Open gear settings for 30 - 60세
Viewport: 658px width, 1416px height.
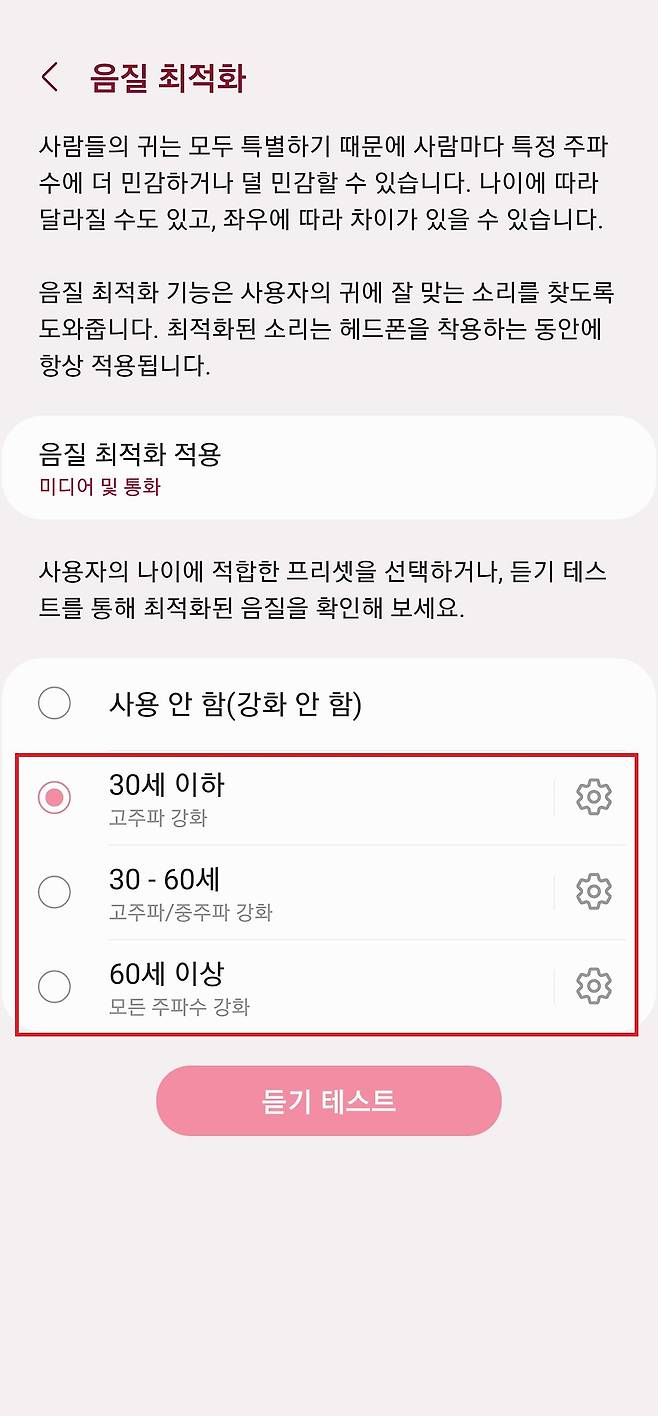594,891
